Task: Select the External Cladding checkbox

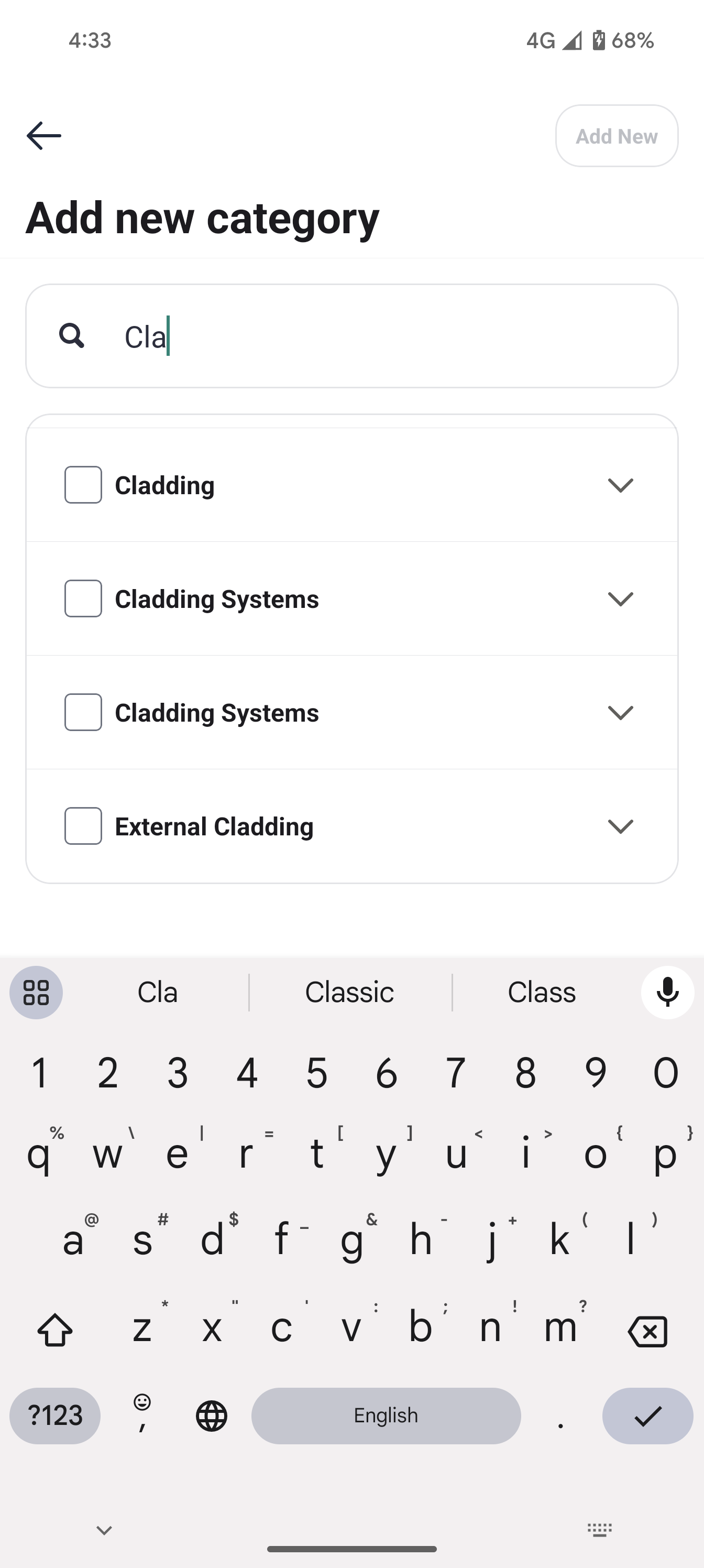Action: click(83, 826)
